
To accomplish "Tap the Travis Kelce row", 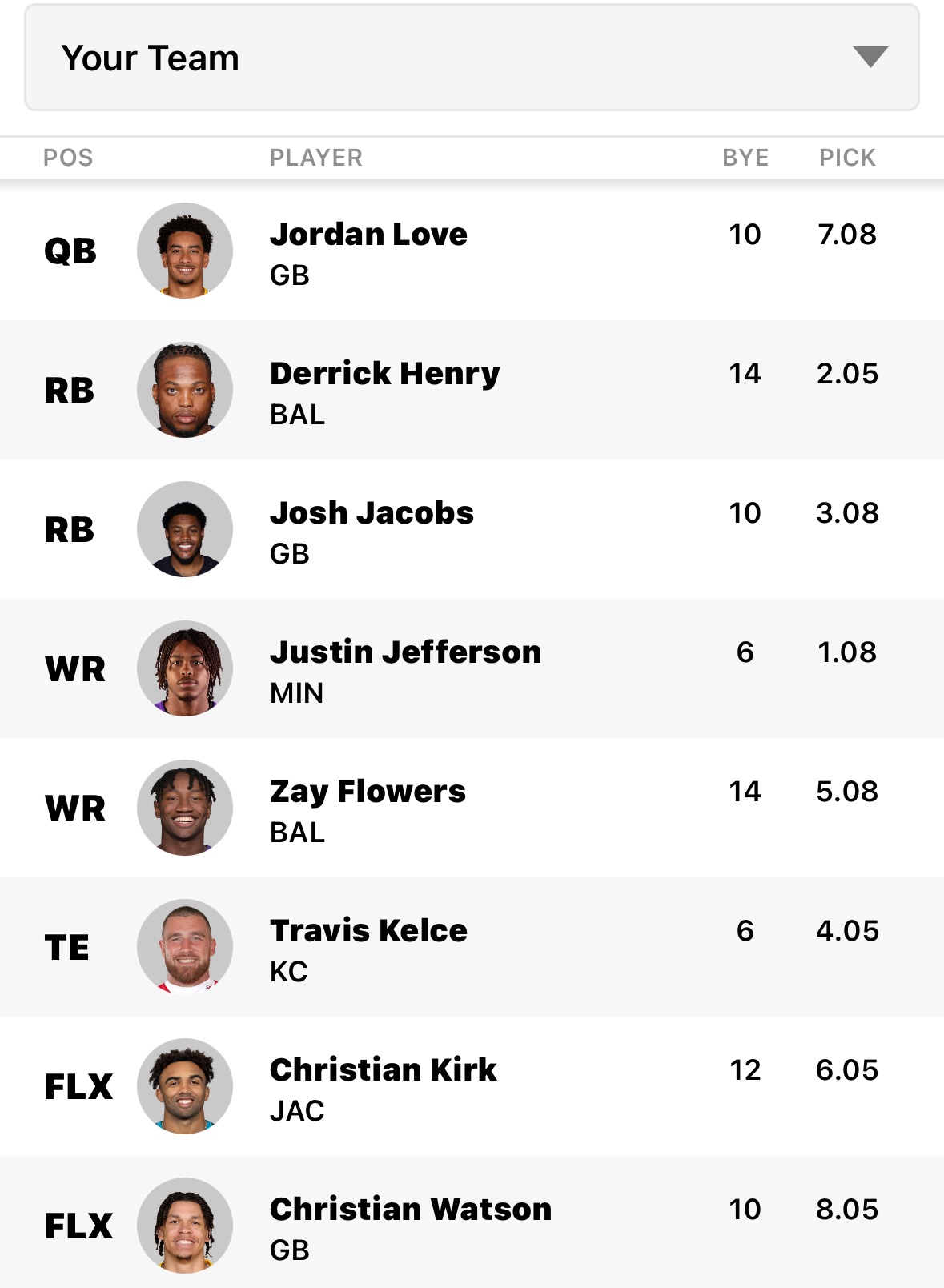I will click(368, 931).
